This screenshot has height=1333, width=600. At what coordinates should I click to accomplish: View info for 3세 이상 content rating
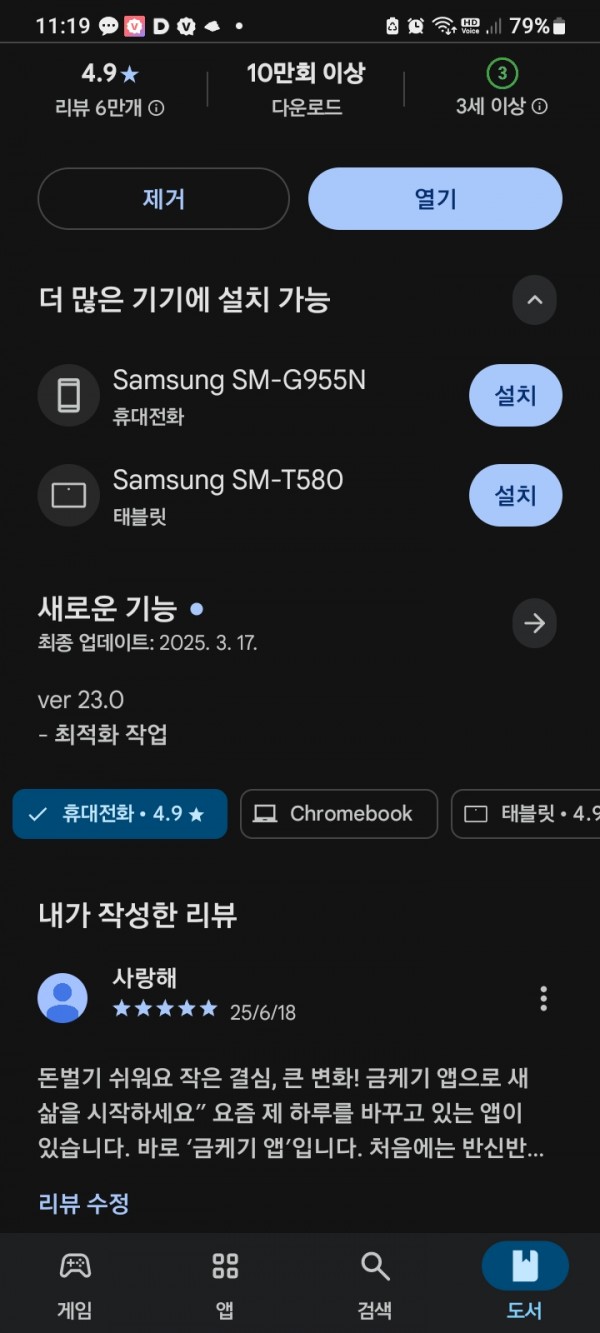540,107
